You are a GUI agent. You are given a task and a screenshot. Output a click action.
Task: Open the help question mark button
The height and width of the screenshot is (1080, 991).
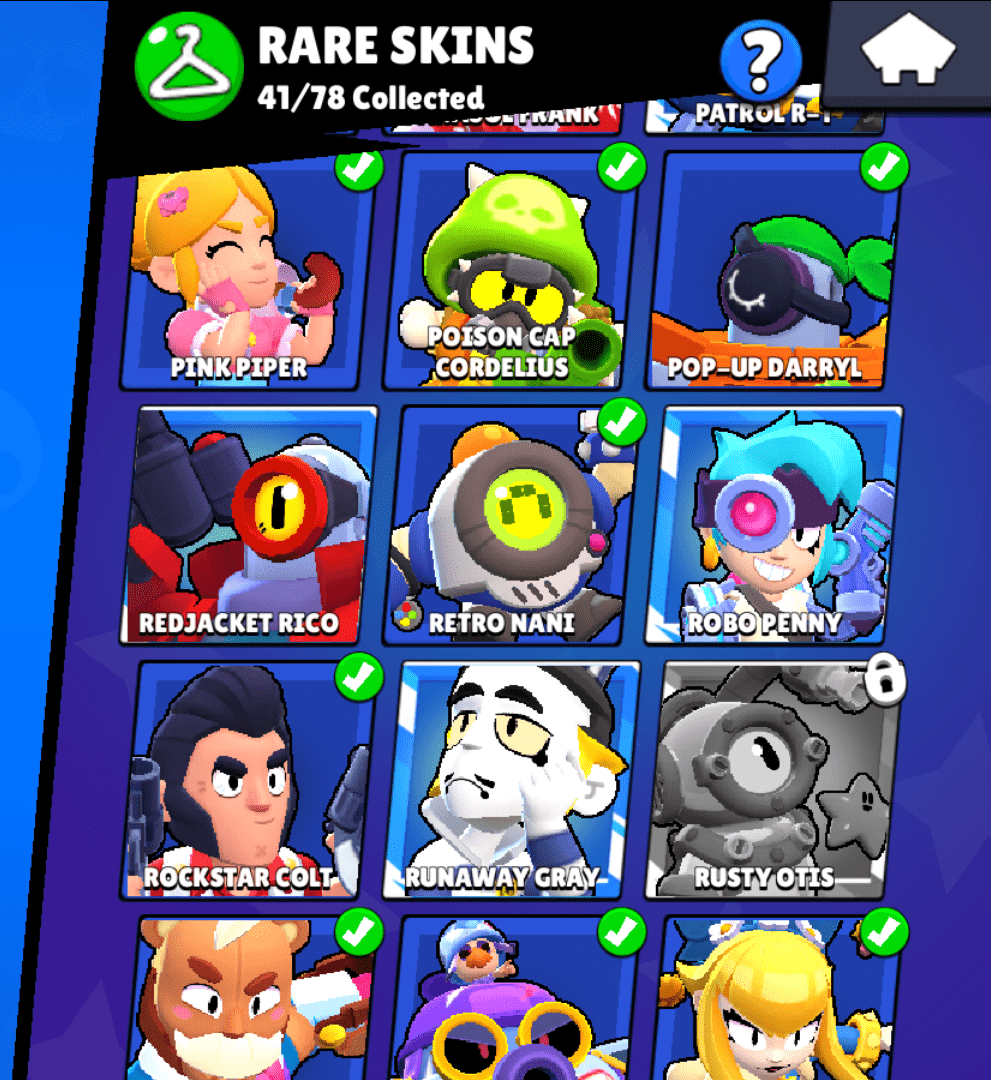761,59
